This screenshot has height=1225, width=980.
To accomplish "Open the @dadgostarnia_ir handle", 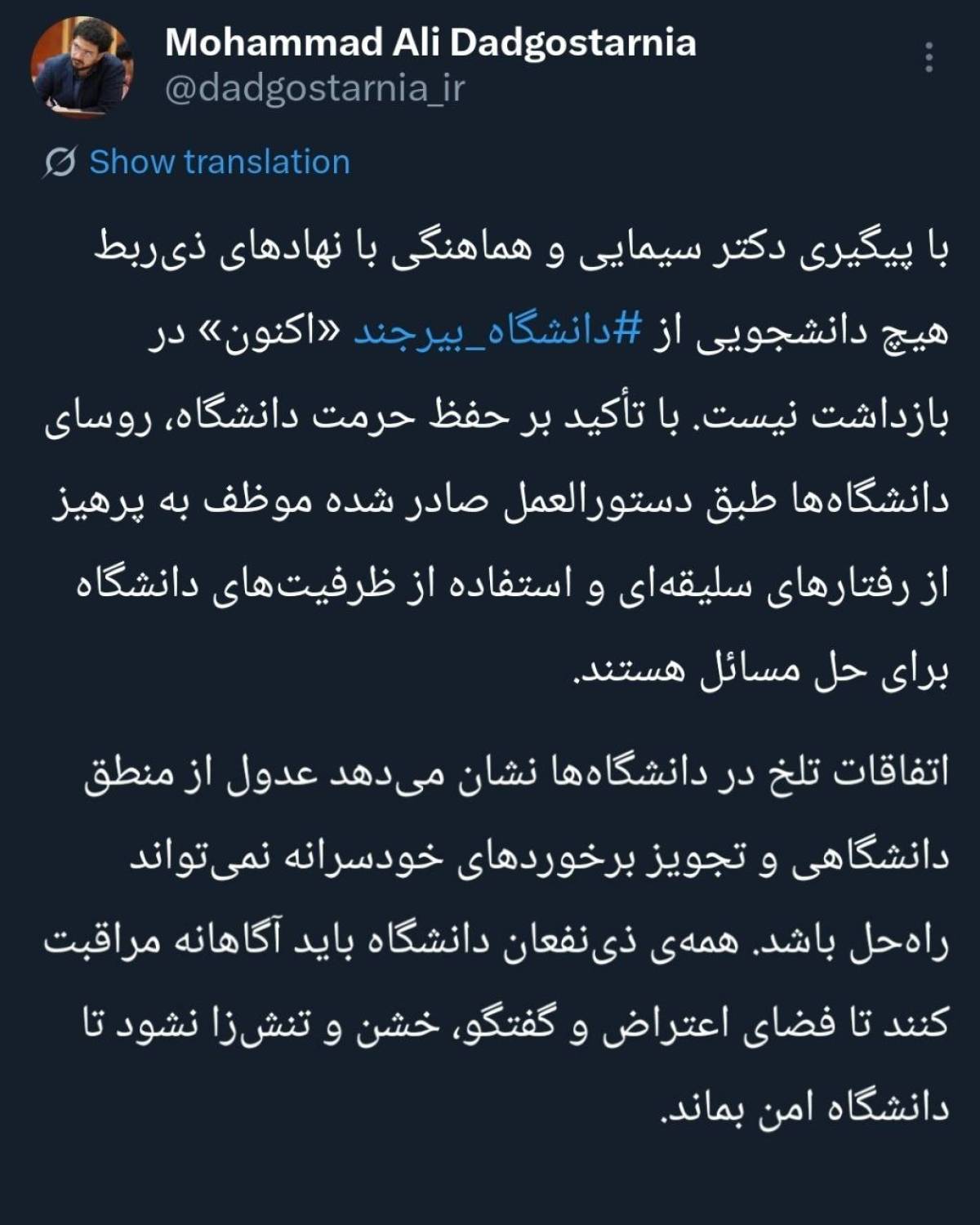I will click(x=314, y=88).
